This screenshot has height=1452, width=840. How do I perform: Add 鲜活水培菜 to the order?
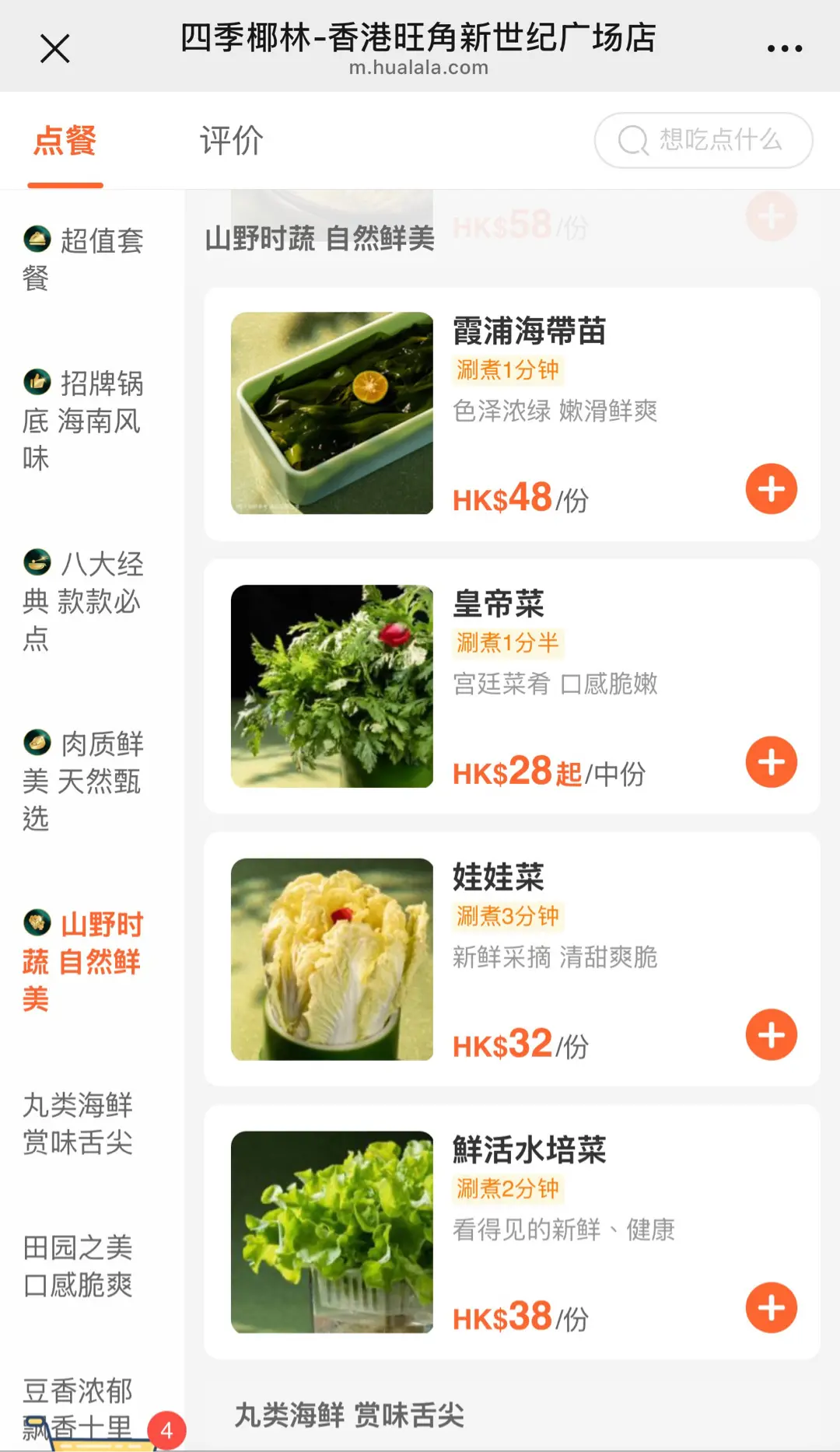771,1308
